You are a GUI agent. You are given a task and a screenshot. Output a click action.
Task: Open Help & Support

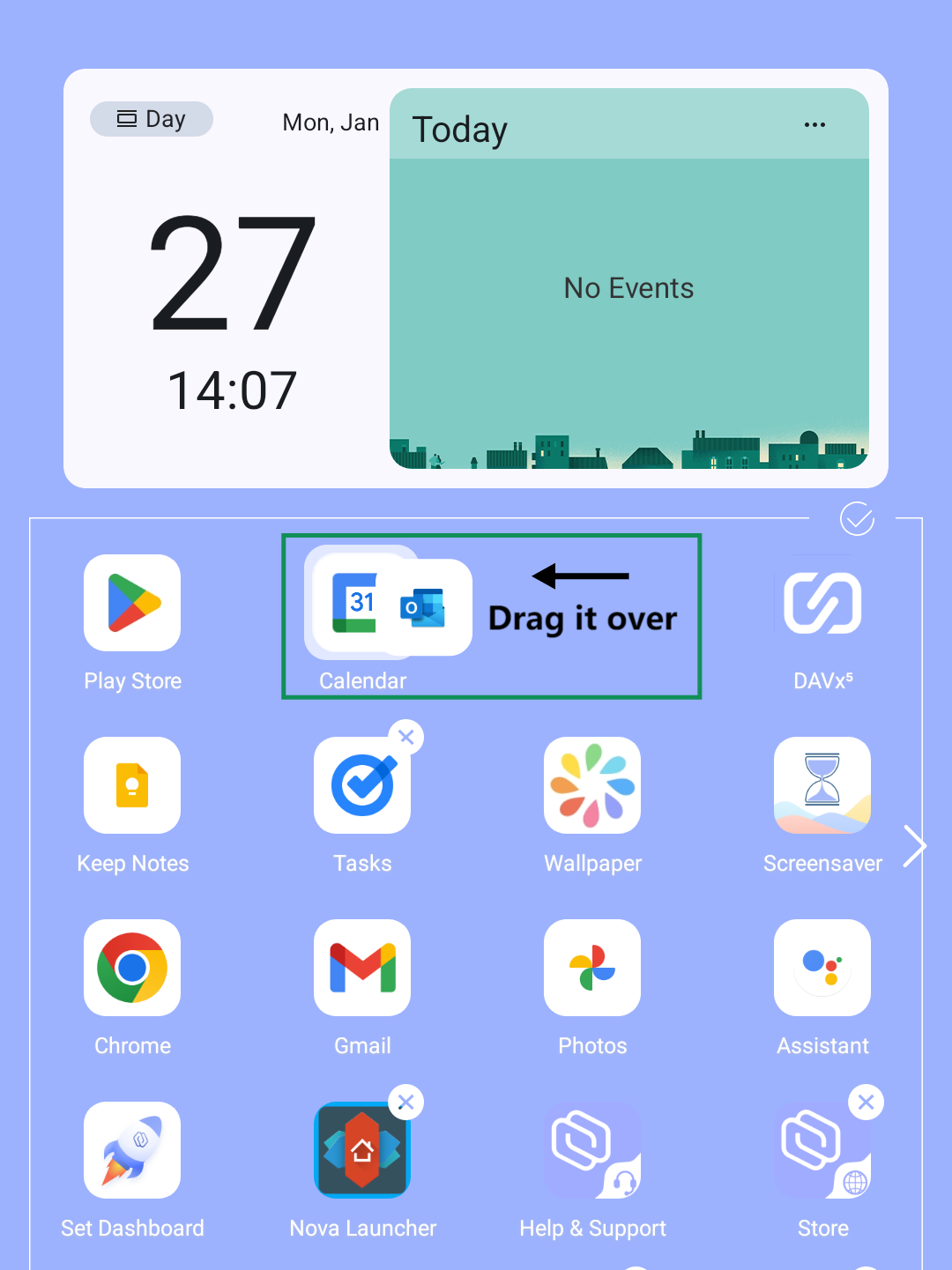click(592, 1151)
